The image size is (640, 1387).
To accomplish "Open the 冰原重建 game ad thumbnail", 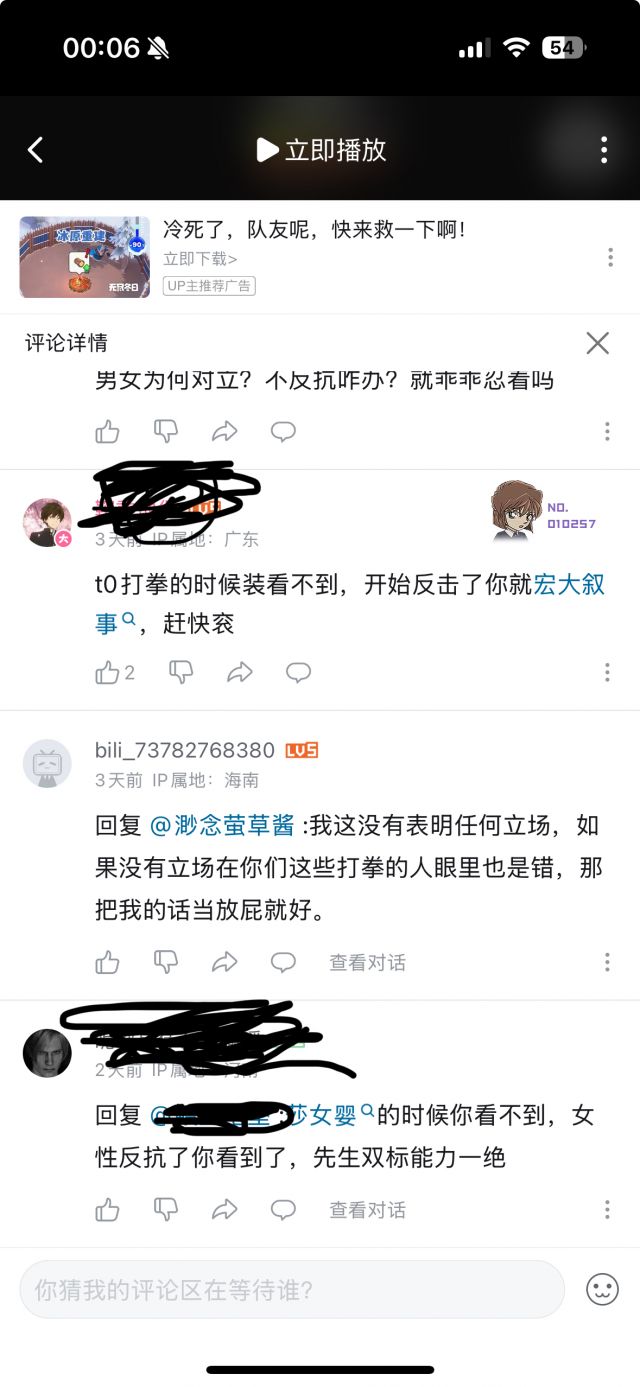I will (x=85, y=257).
